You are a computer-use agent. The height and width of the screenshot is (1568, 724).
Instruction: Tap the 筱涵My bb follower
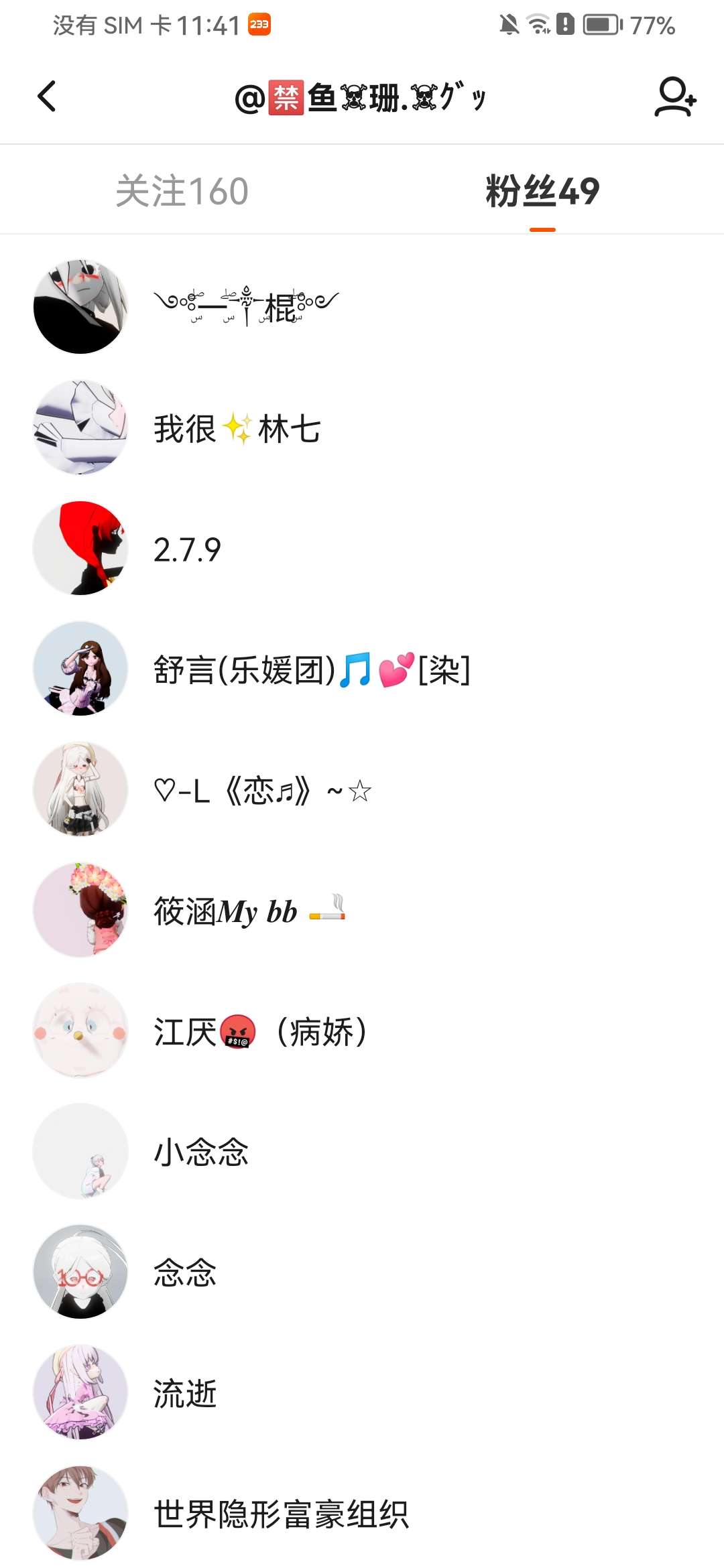tap(248, 911)
